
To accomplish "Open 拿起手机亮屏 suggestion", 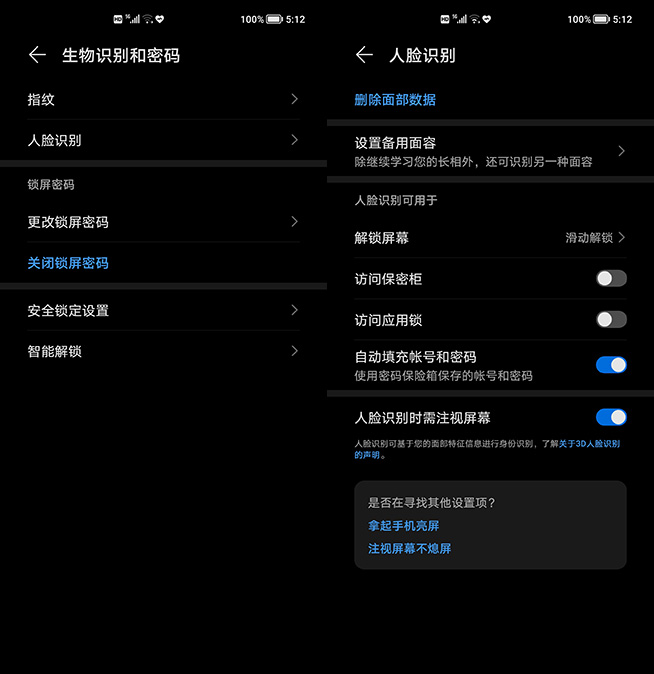I will pos(404,526).
